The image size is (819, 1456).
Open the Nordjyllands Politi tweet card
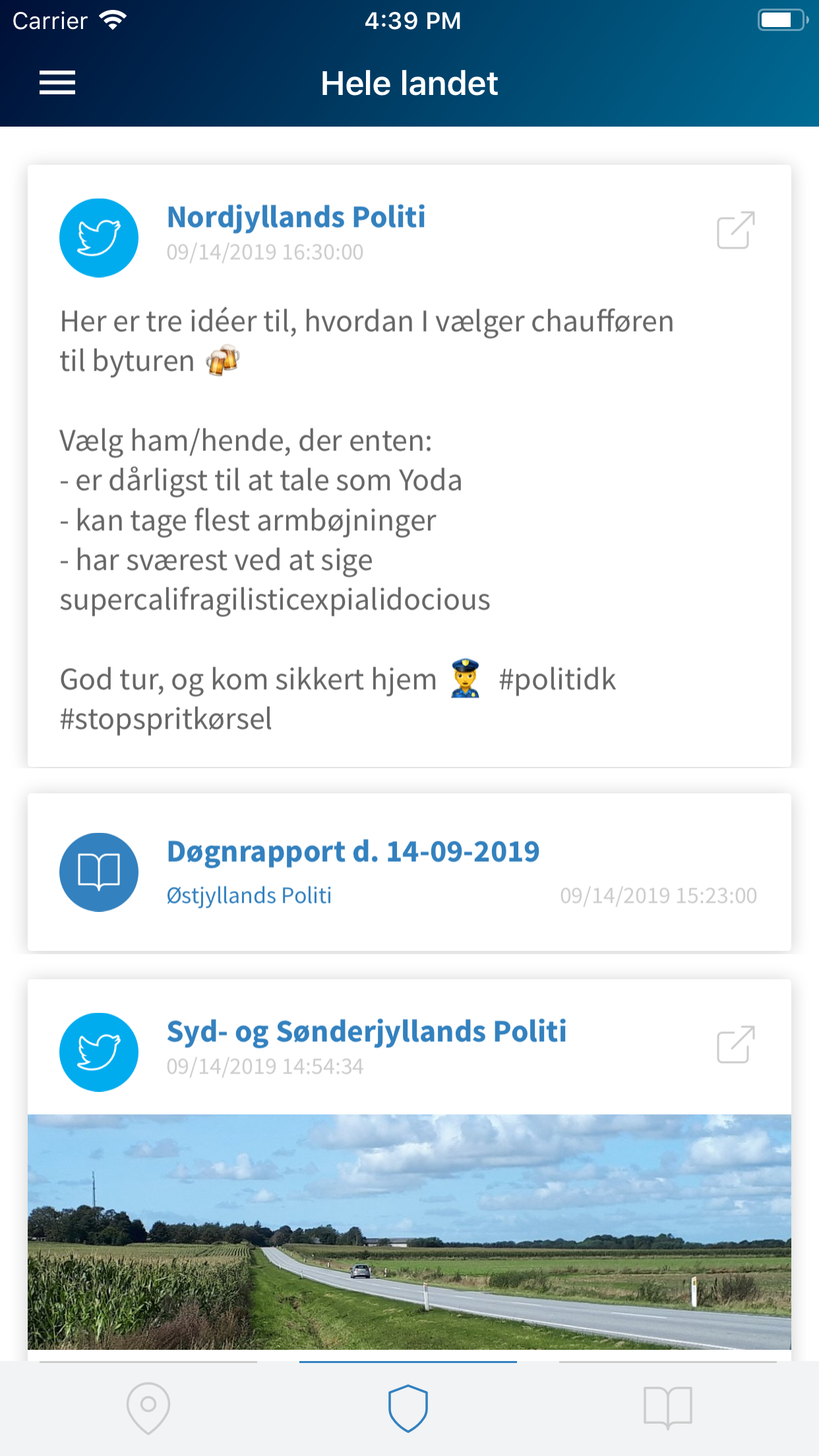[409, 466]
